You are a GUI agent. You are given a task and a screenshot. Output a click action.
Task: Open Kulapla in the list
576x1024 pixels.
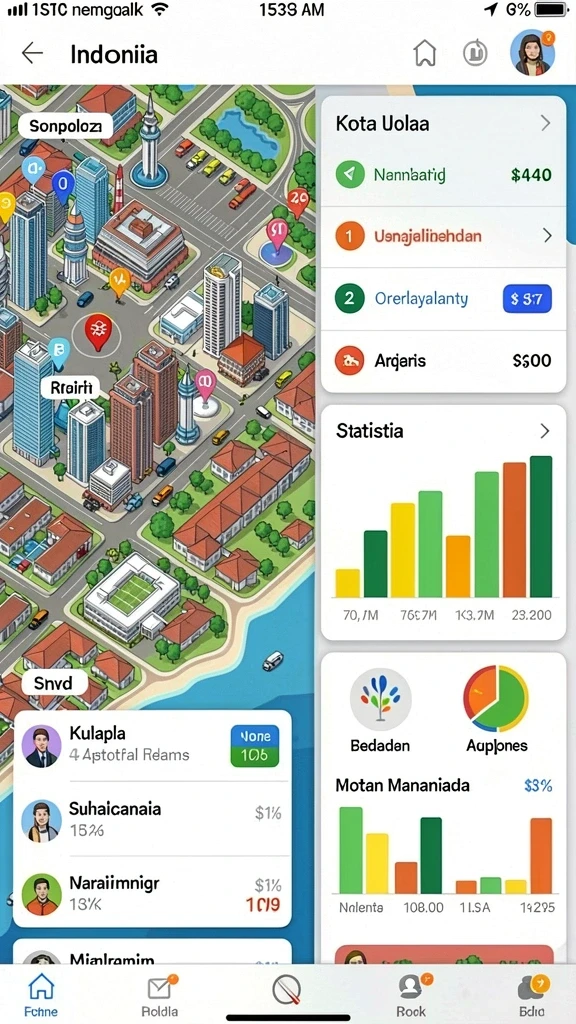tap(152, 746)
